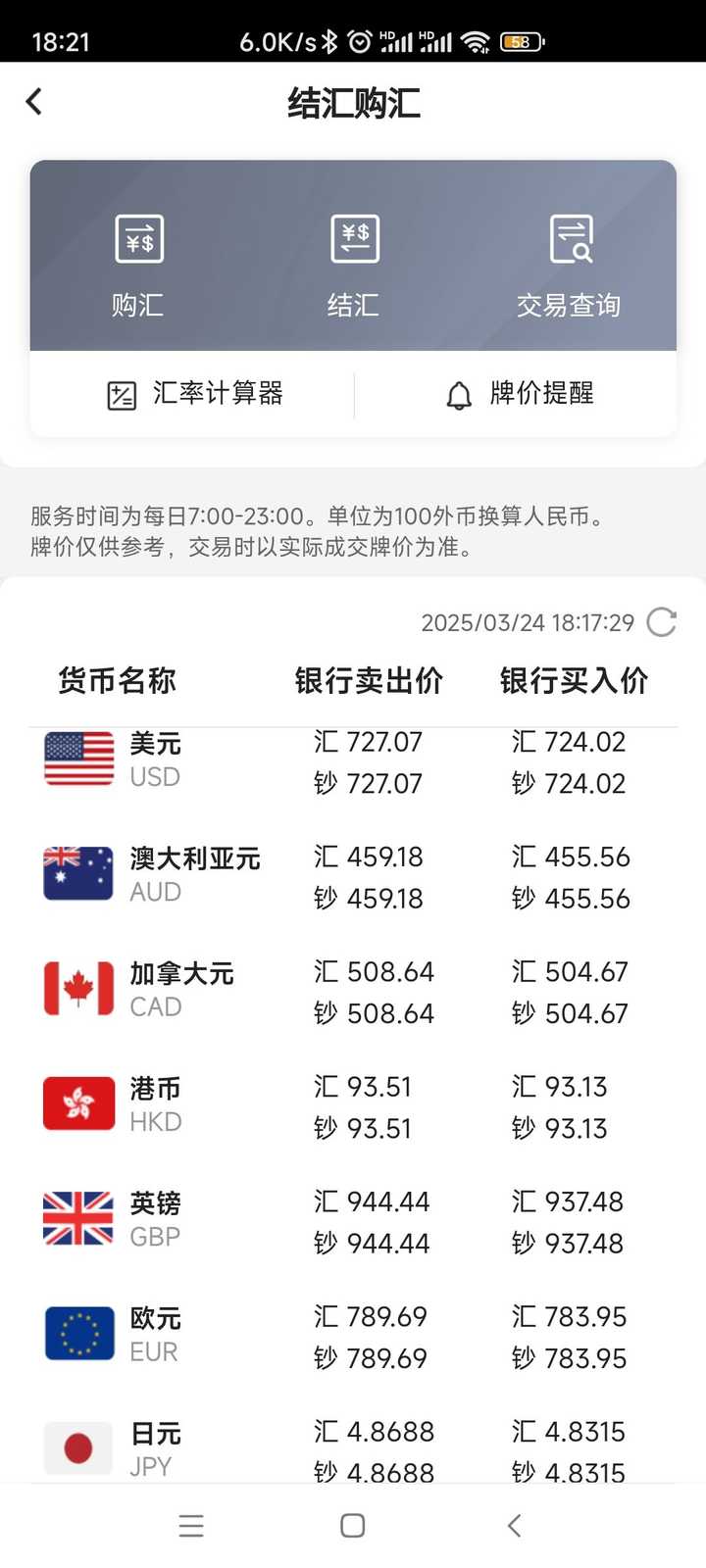Screen dimensions: 706x1568
Task: Select the 美元 USD currency row
Action: tap(353, 762)
